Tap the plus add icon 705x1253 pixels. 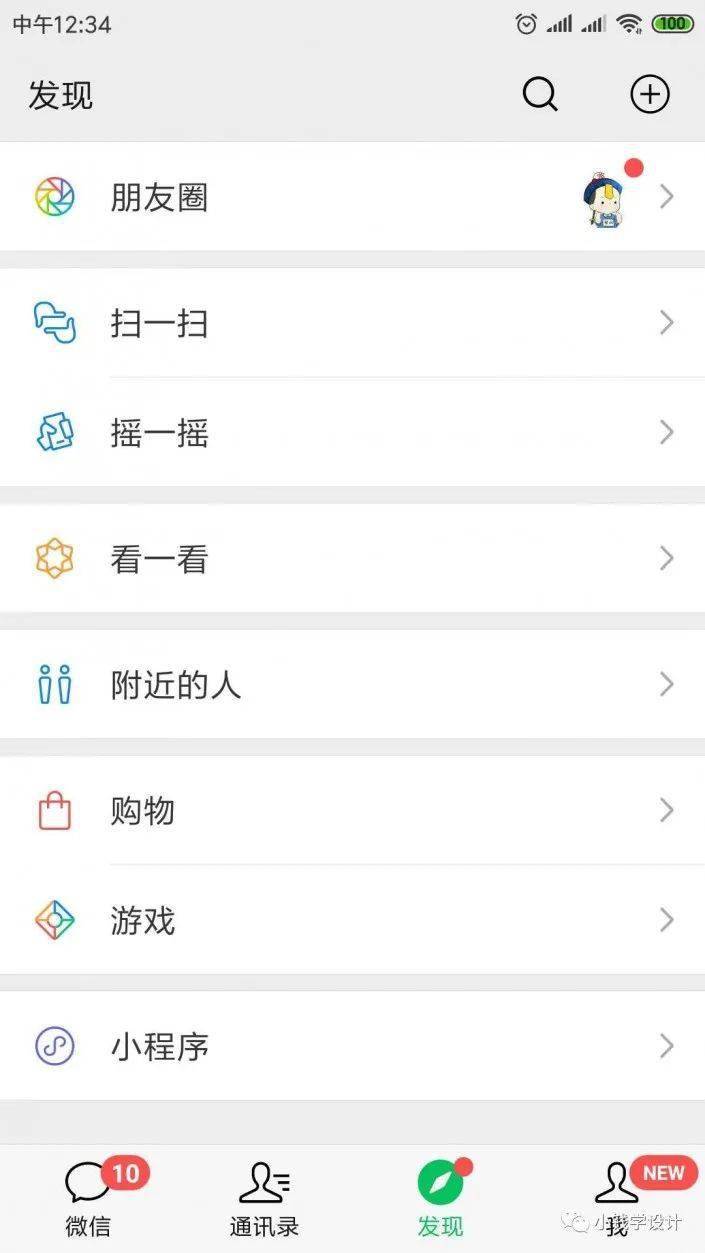point(649,95)
